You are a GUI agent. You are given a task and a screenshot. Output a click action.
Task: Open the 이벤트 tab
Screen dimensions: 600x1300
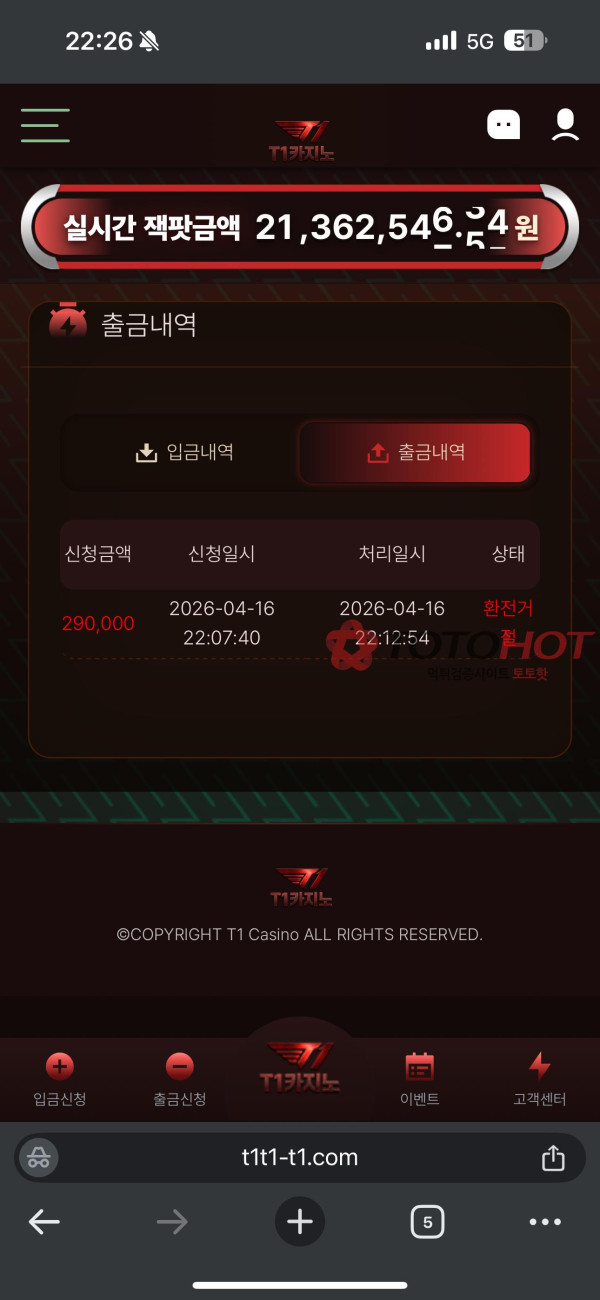(x=420, y=1080)
